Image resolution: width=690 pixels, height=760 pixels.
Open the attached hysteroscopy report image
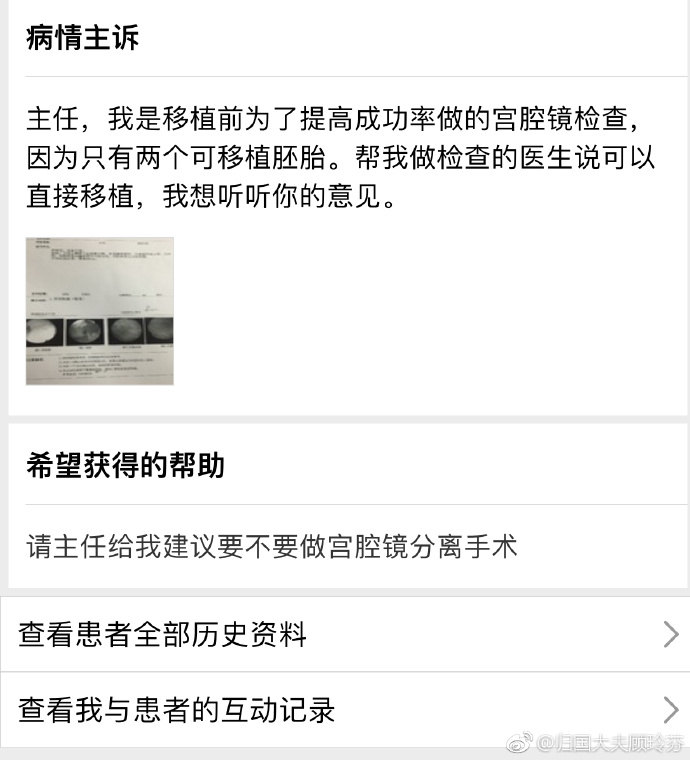pos(99,311)
